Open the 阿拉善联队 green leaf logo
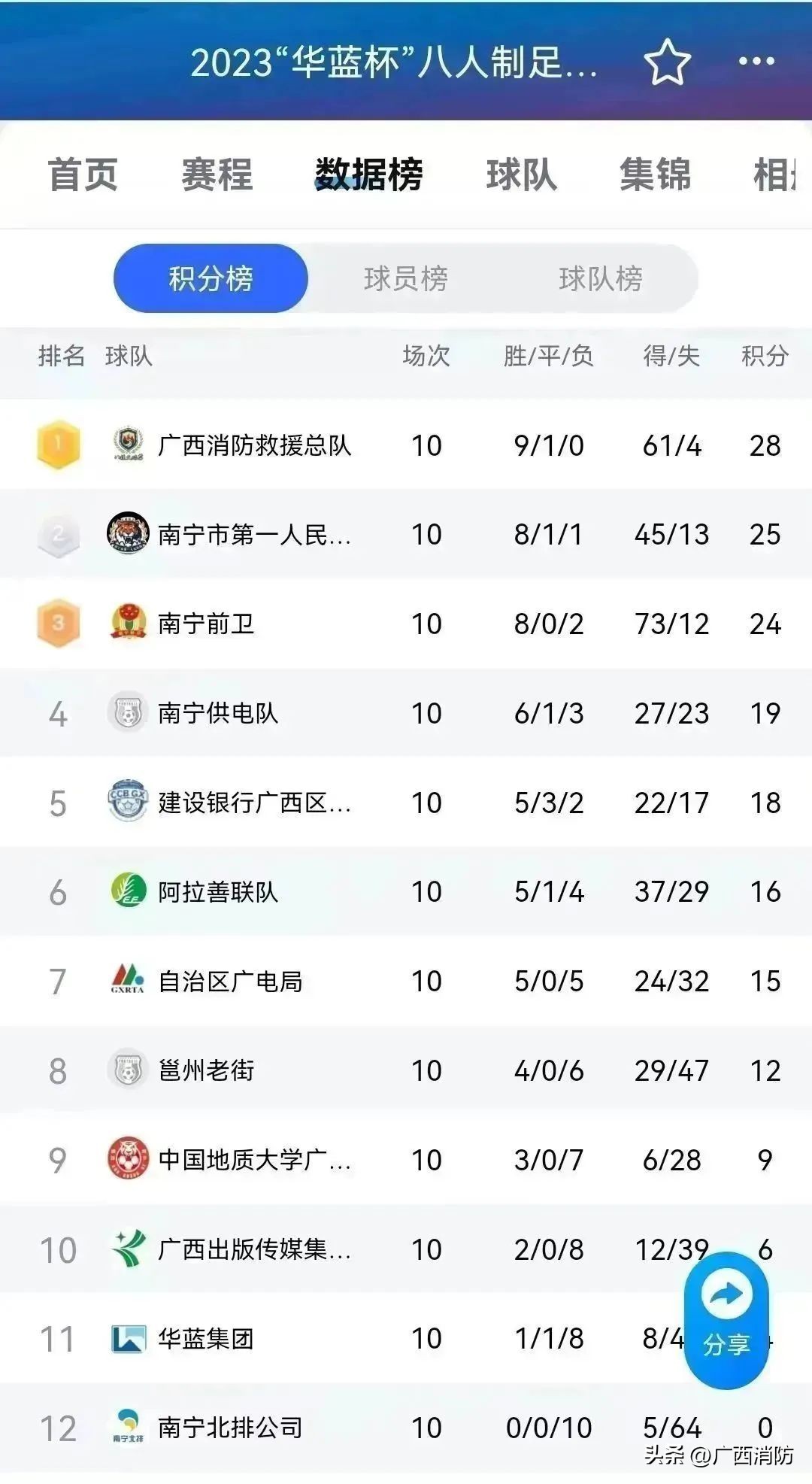The height and width of the screenshot is (1484, 812). [x=125, y=891]
